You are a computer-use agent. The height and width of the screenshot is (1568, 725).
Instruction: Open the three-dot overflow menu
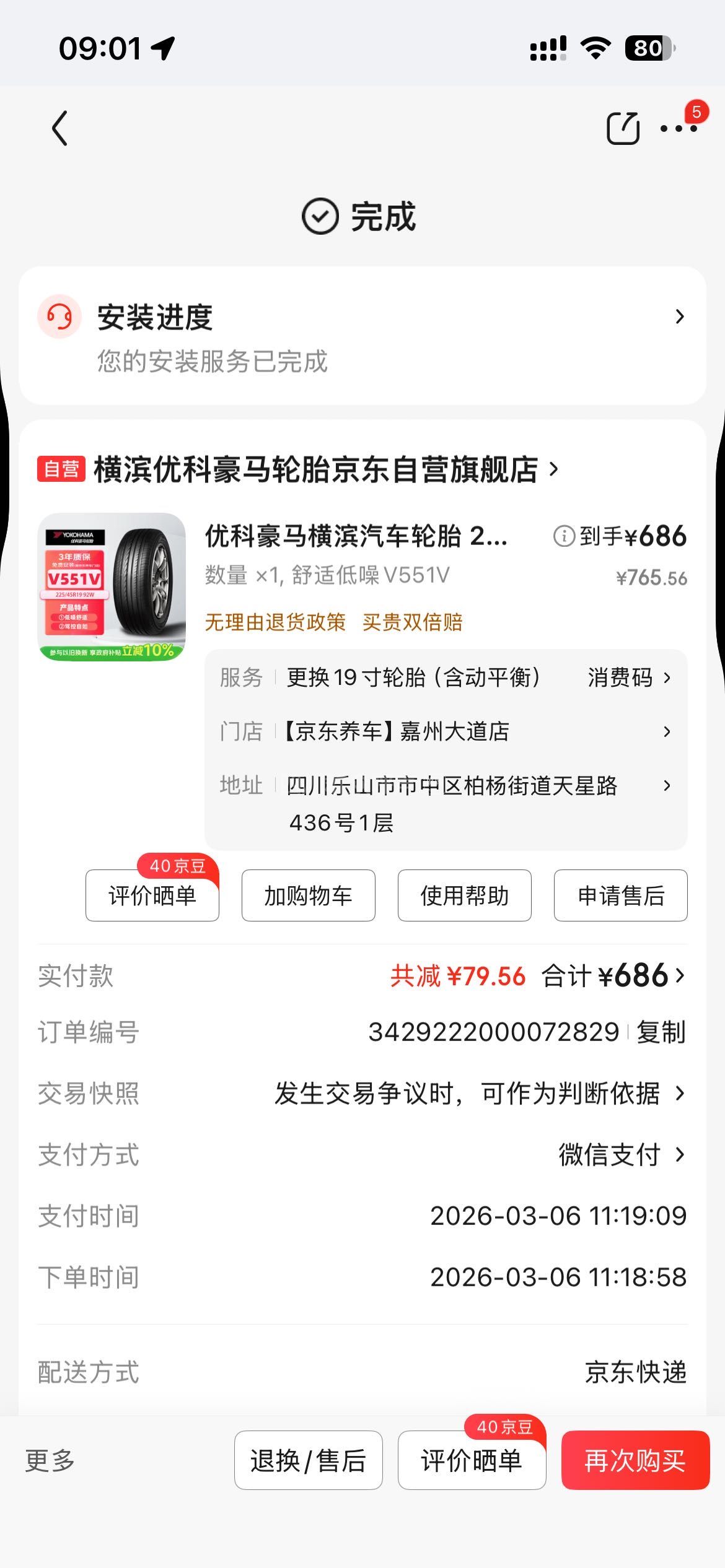click(679, 129)
